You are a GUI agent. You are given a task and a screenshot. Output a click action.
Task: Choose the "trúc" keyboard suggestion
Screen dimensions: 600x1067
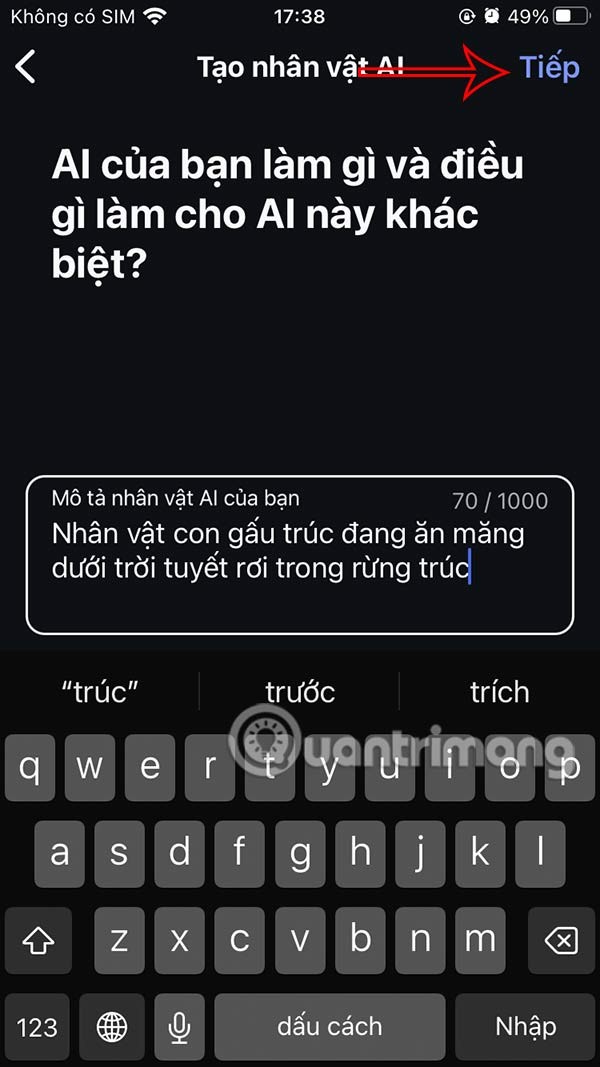point(99,692)
